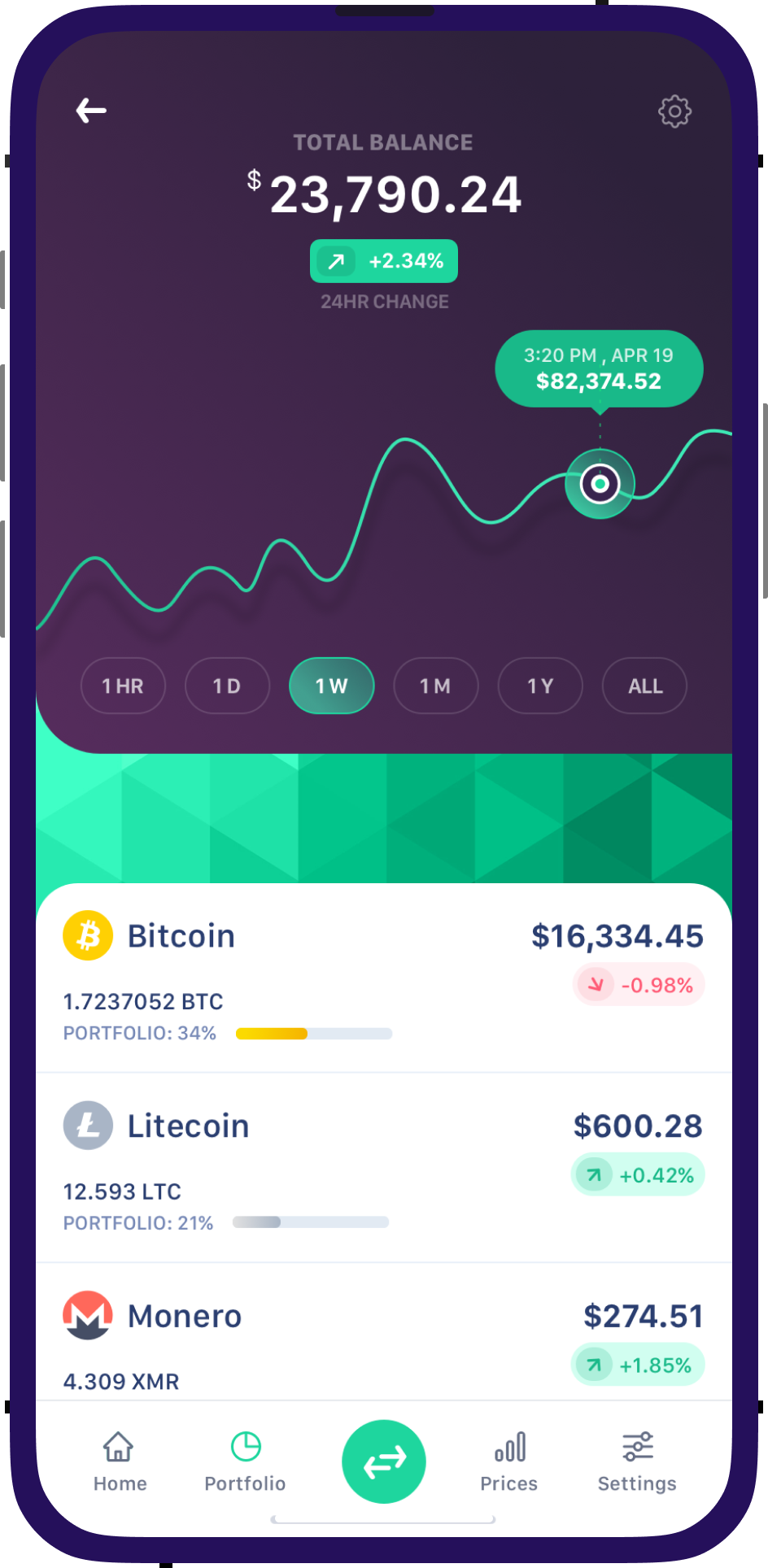Image resolution: width=768 pixels, height=1568 pixels.
Task: Open the gear settings icon
Action: click(674, 111)
